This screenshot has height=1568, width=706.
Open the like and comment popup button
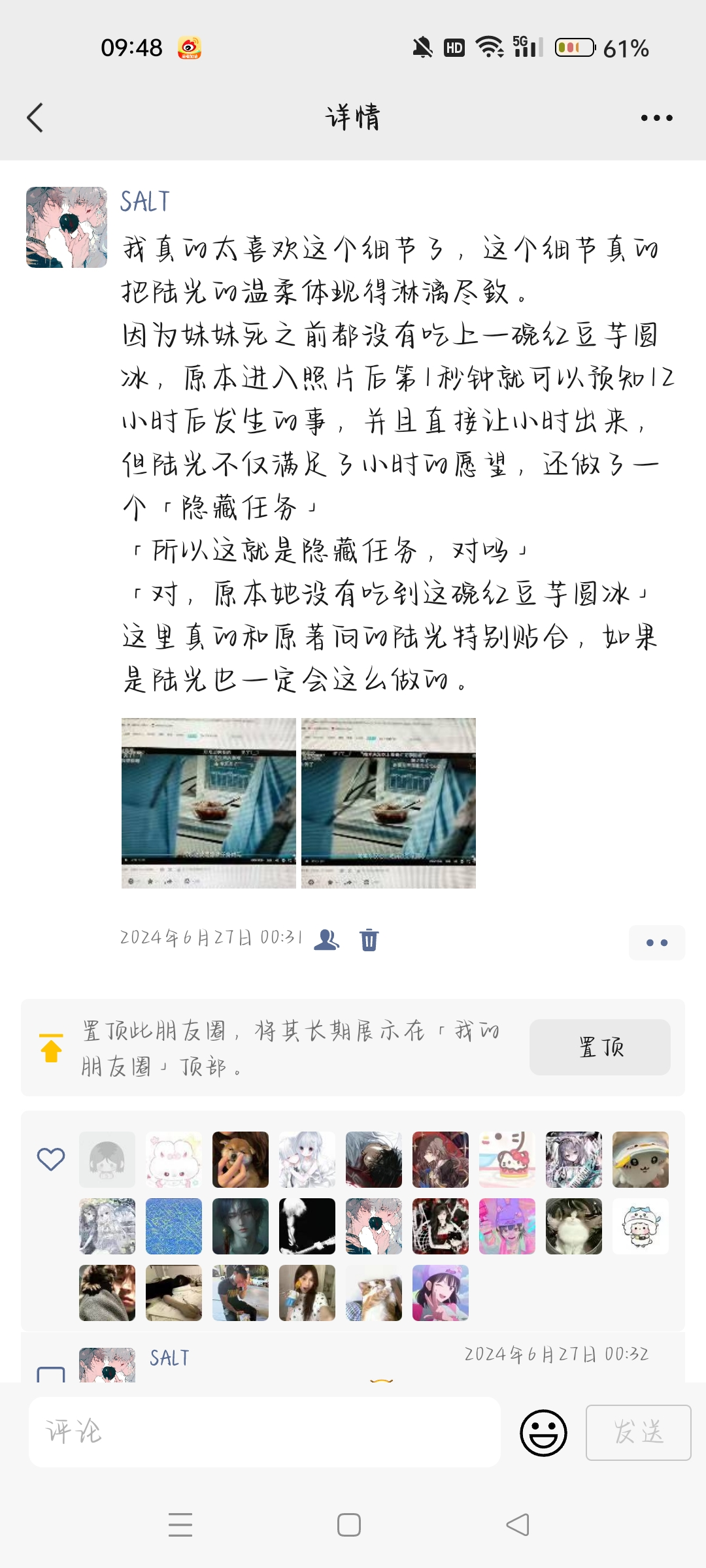point(656,943)
